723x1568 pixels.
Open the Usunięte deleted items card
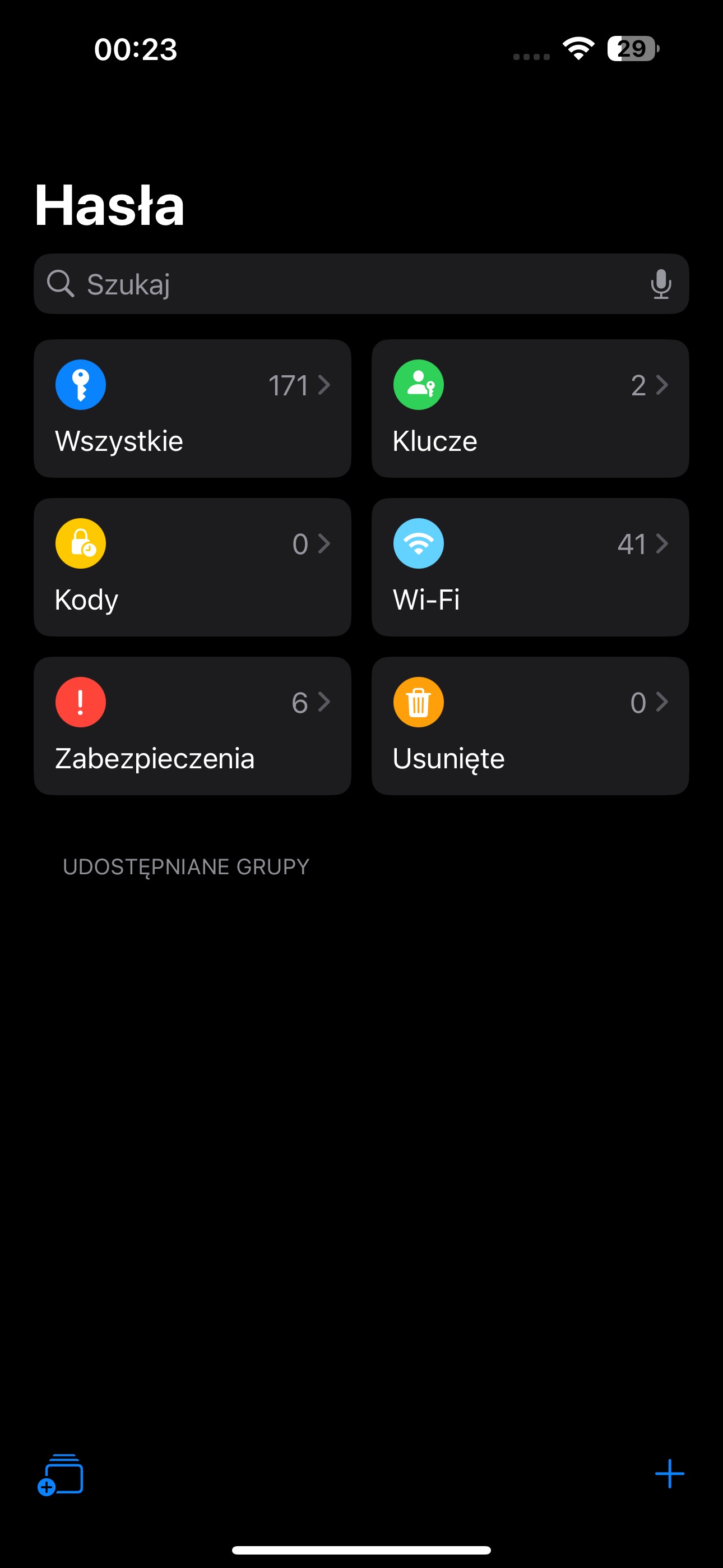(530, 726)
